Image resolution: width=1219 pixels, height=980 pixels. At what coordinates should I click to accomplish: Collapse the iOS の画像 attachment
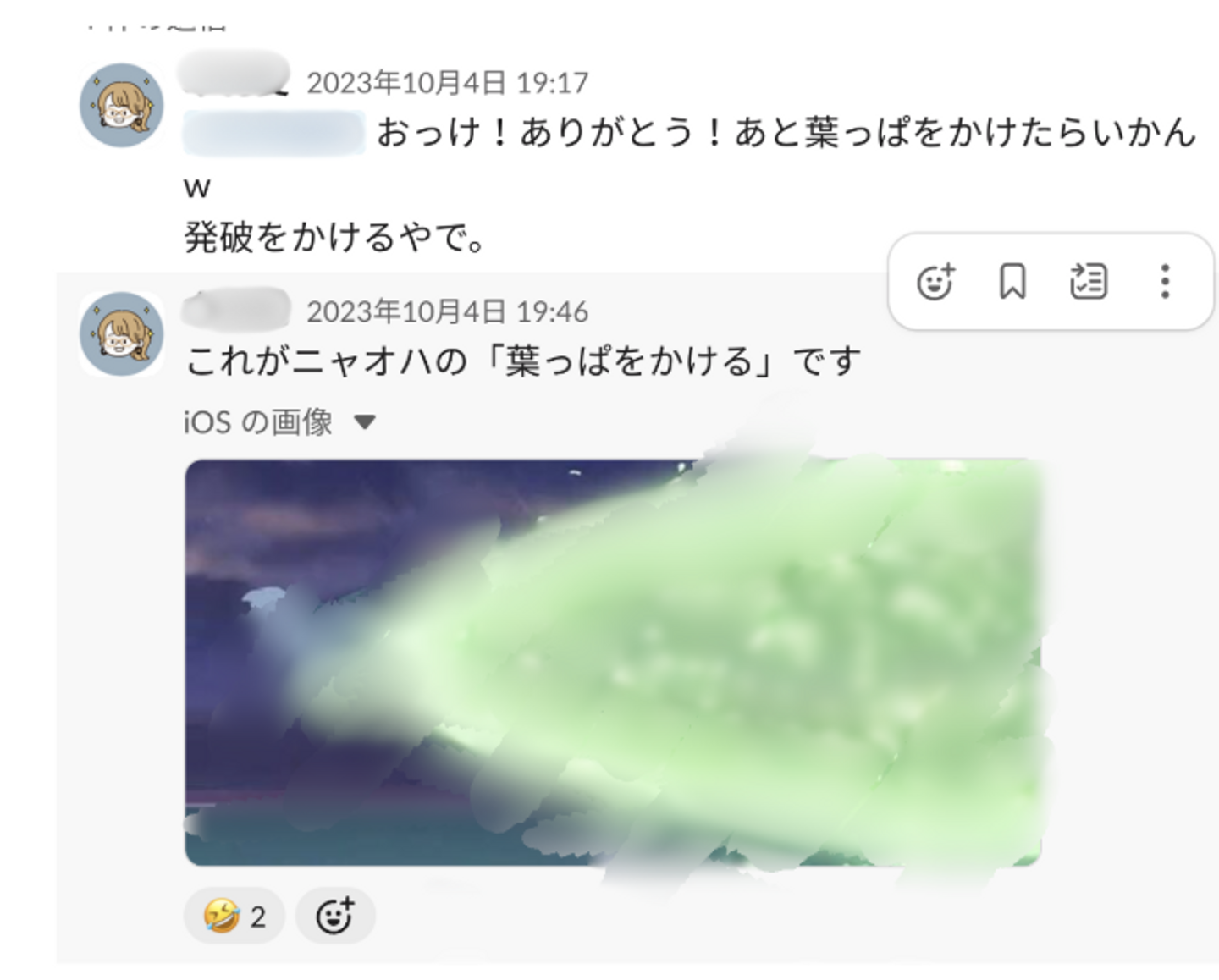pos(365,421)
